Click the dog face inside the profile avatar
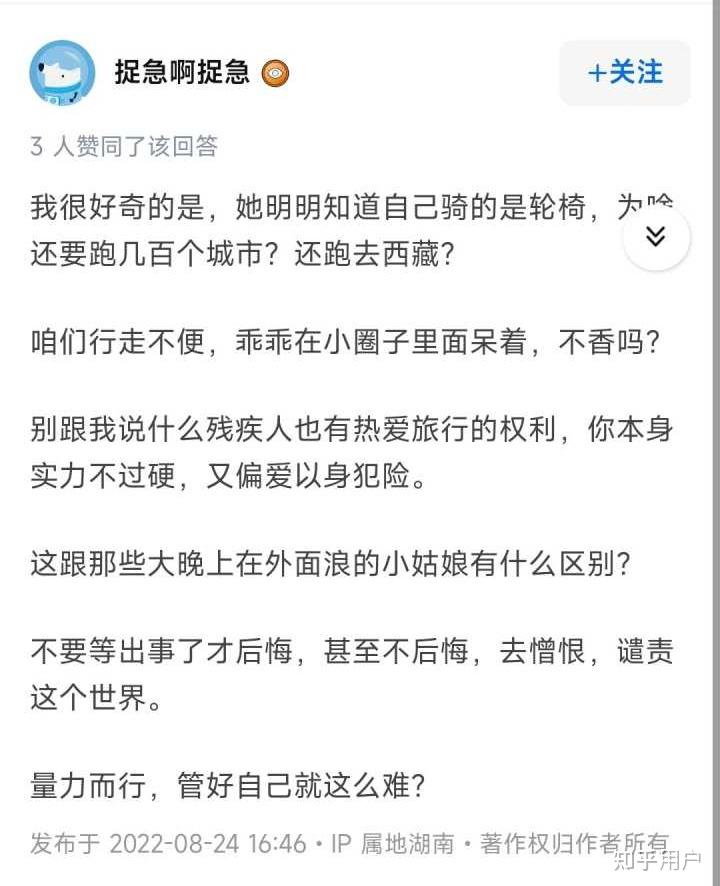Viewport: 720px width, 886px height. [x=62, y=72]
